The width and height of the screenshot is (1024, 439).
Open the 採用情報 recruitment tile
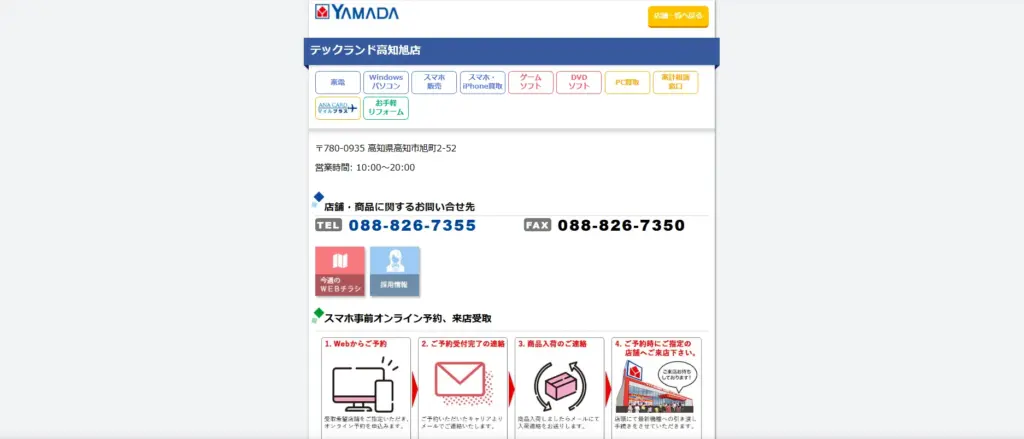tap(395, 271)
